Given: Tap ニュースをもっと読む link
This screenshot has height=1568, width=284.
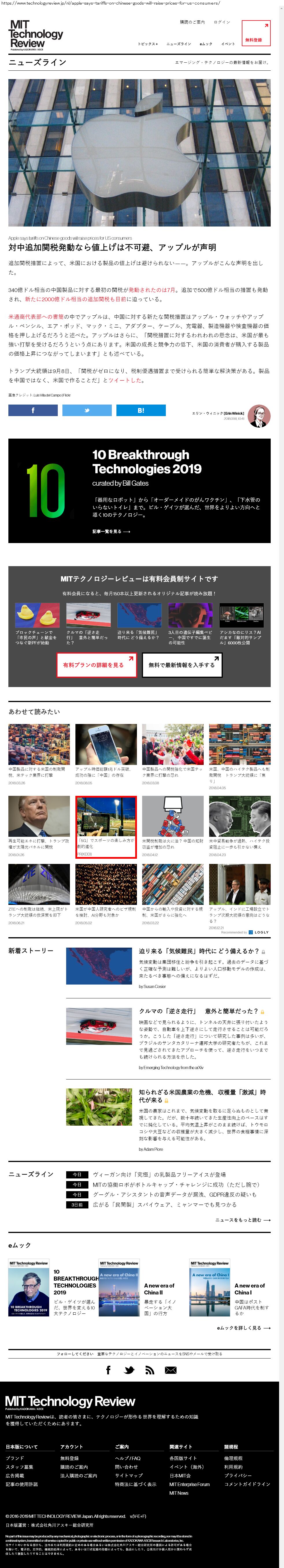Looking at the screenshot, I should pos(243,1220).
